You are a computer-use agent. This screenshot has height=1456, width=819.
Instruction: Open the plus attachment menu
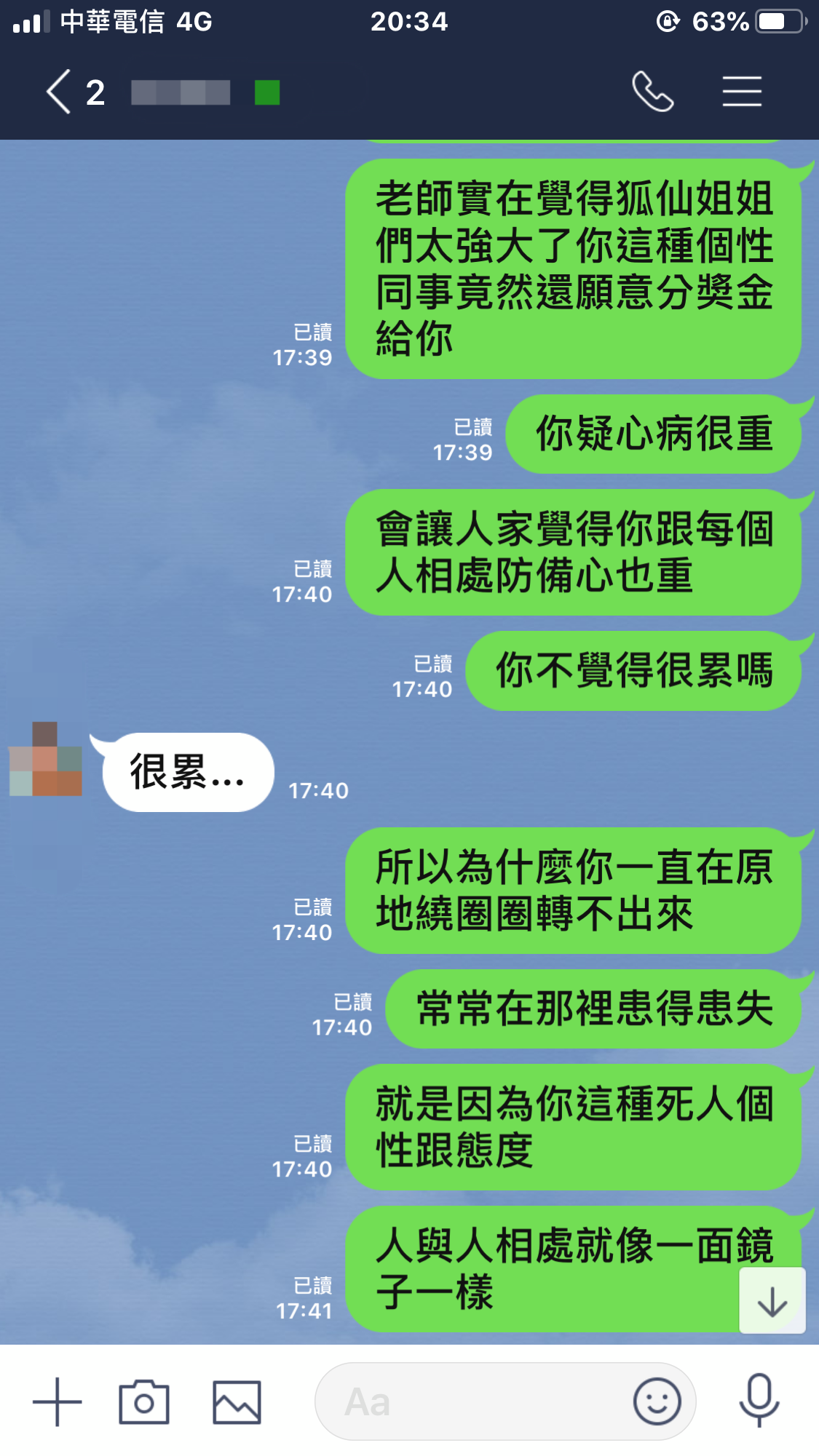57,1401
